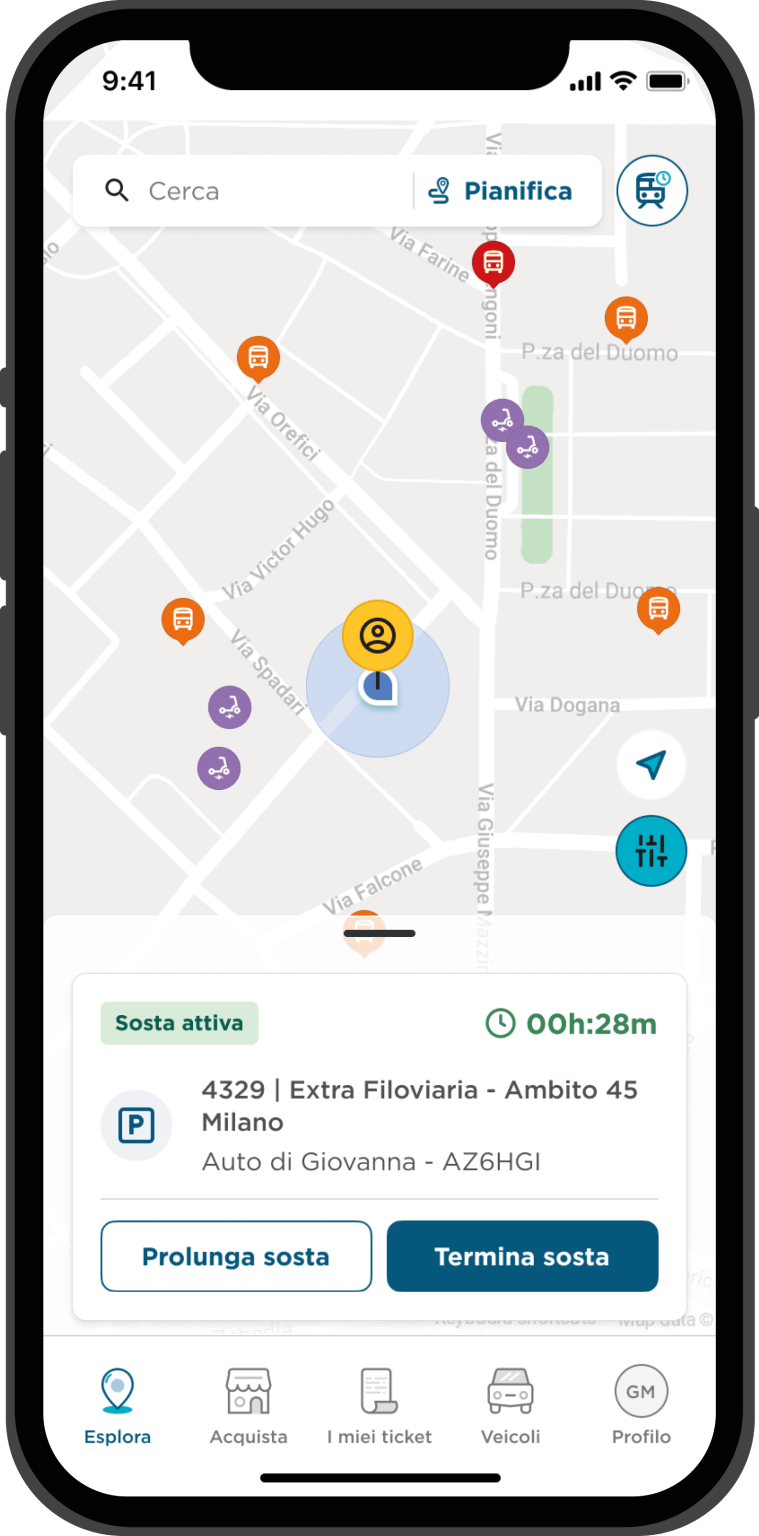Select the Esplora tab
The width and height of the screenshot is (759, 1536).
point(117,1406)
